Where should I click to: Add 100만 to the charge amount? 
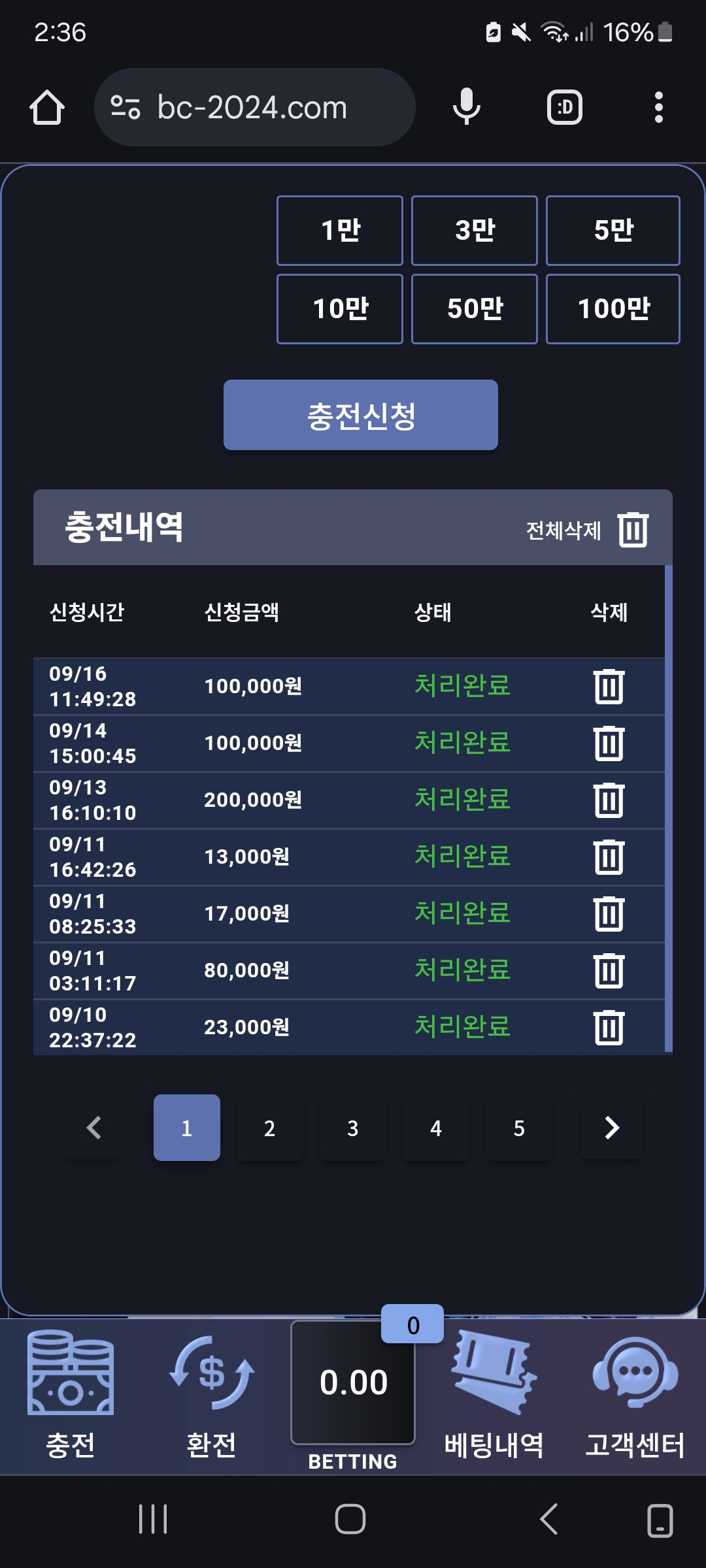point(613,309)
